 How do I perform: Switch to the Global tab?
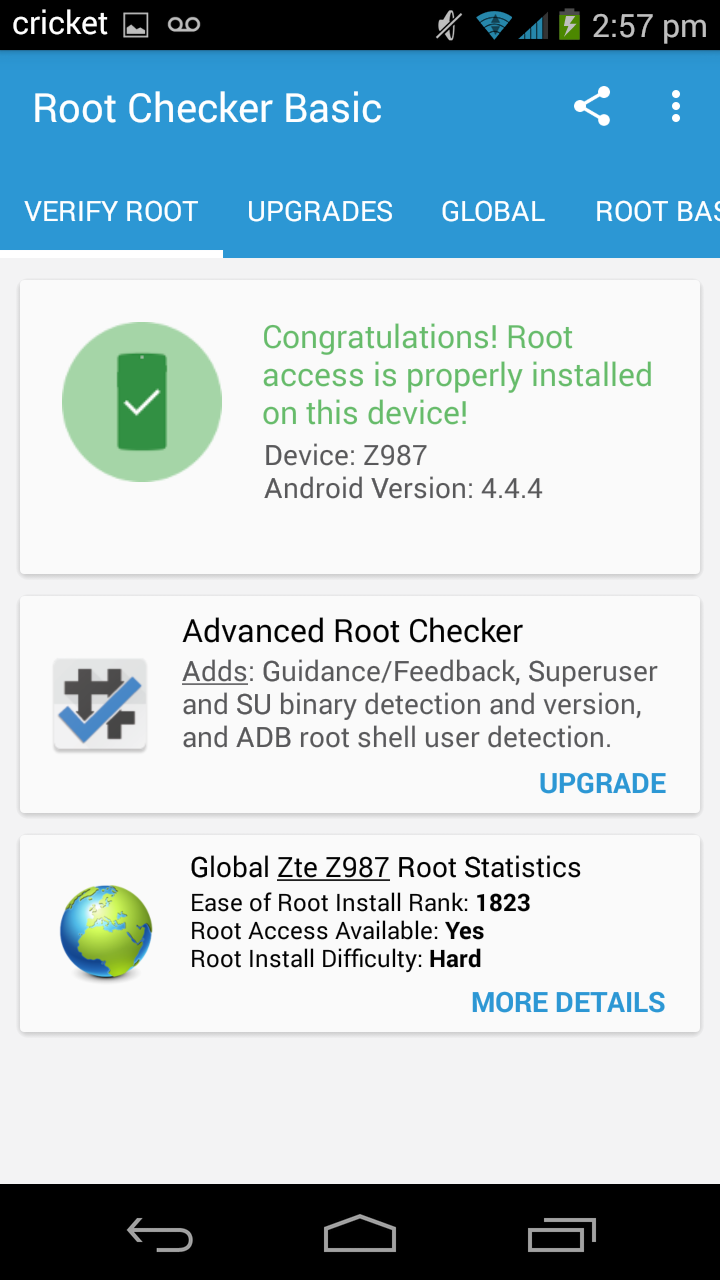click(x=493, y=211)
